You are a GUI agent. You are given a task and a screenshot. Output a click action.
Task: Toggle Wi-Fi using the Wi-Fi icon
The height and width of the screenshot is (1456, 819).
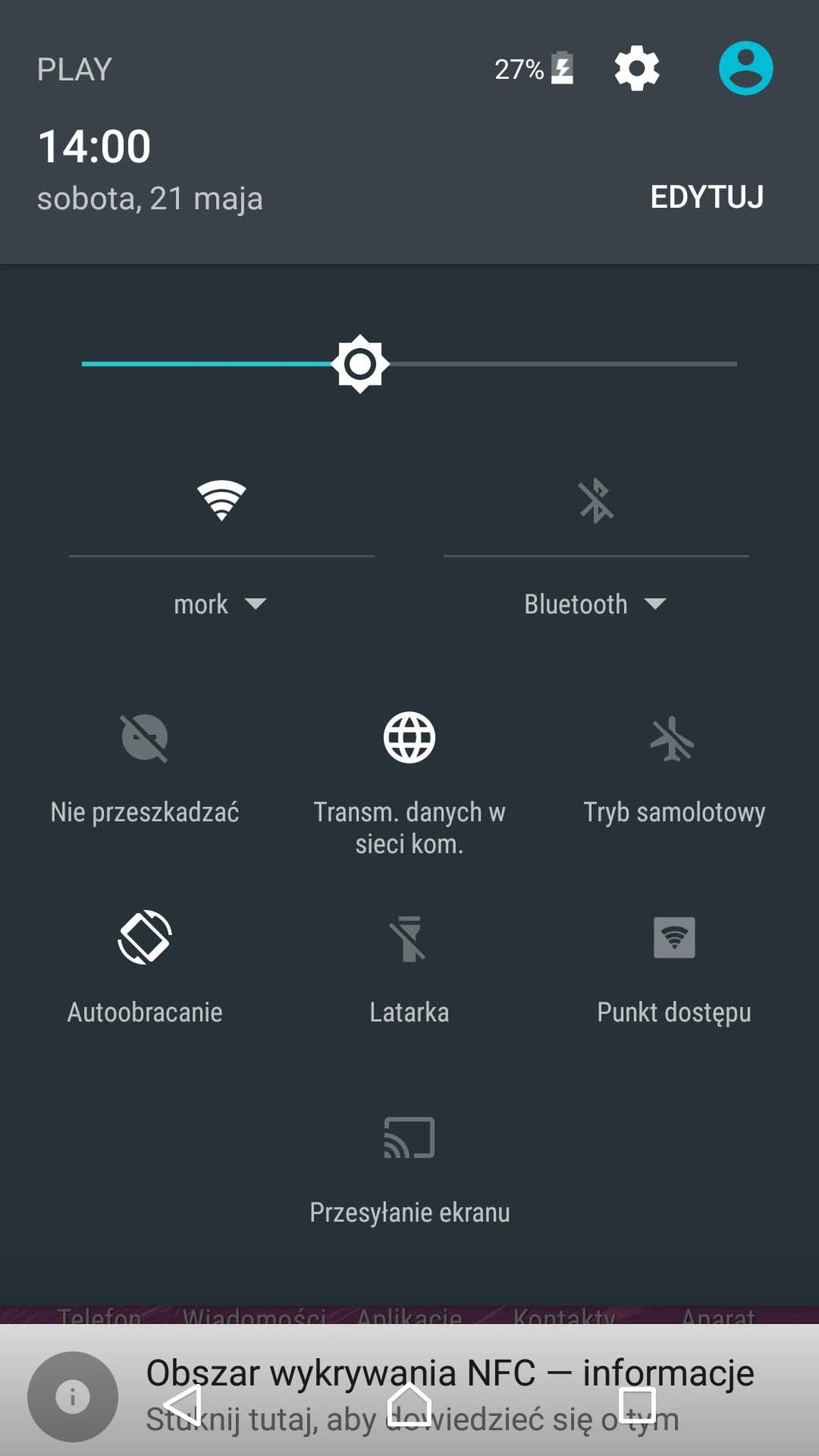coord(222,500)
